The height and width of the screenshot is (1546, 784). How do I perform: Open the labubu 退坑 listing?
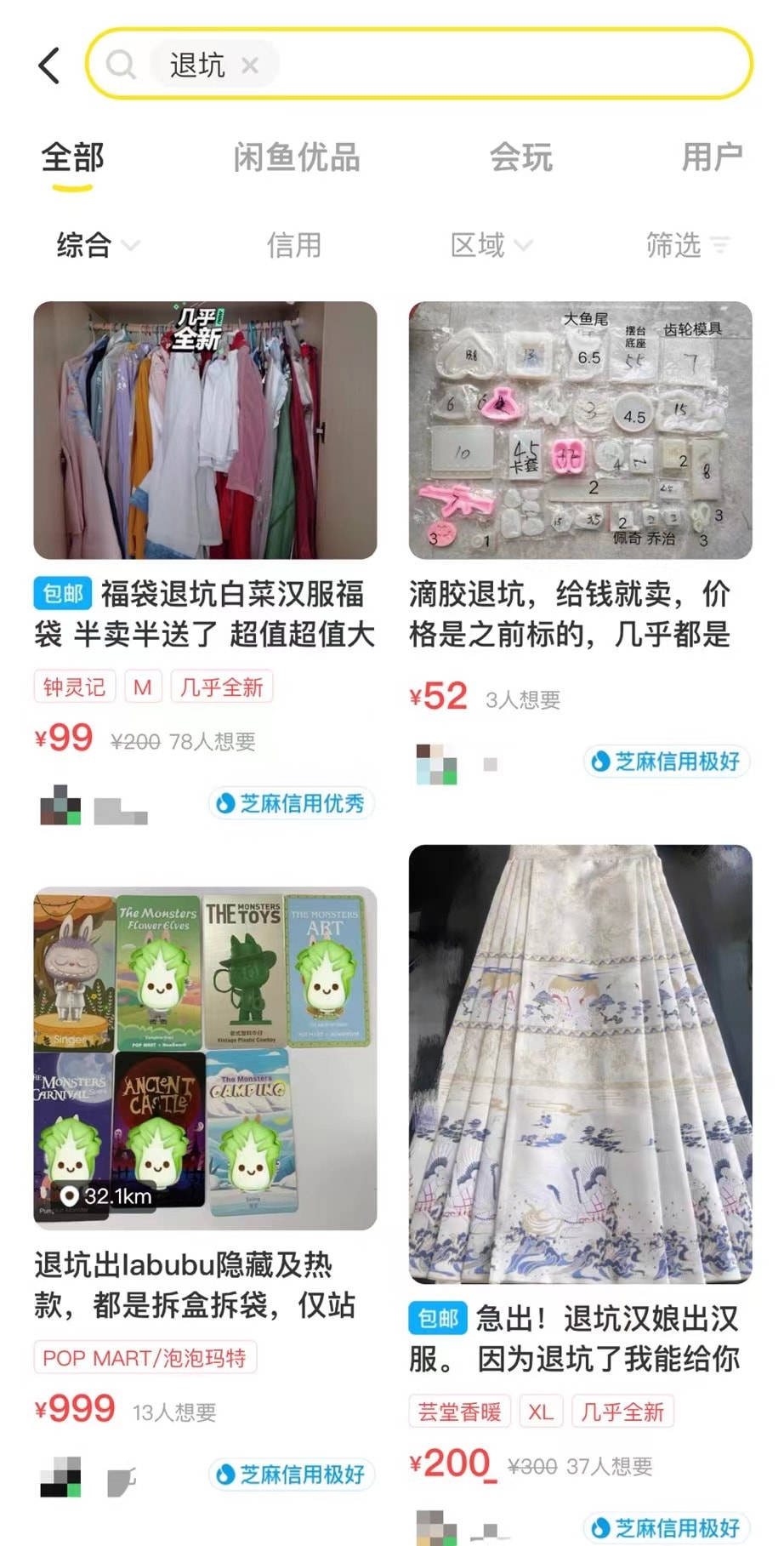(205, 1058)
